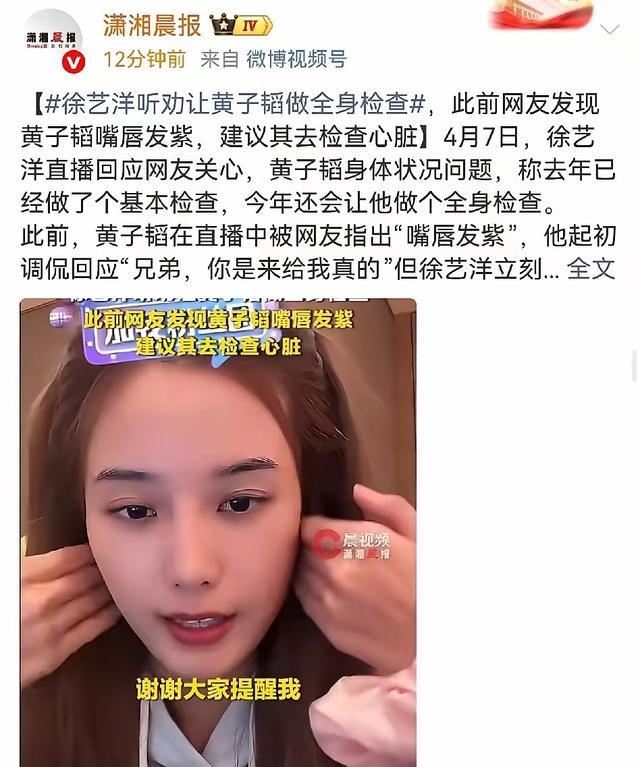This screenshot has width=640, height=767.
Task: Open 潇湘晨报 profile avatar
Action: [53, 40]
